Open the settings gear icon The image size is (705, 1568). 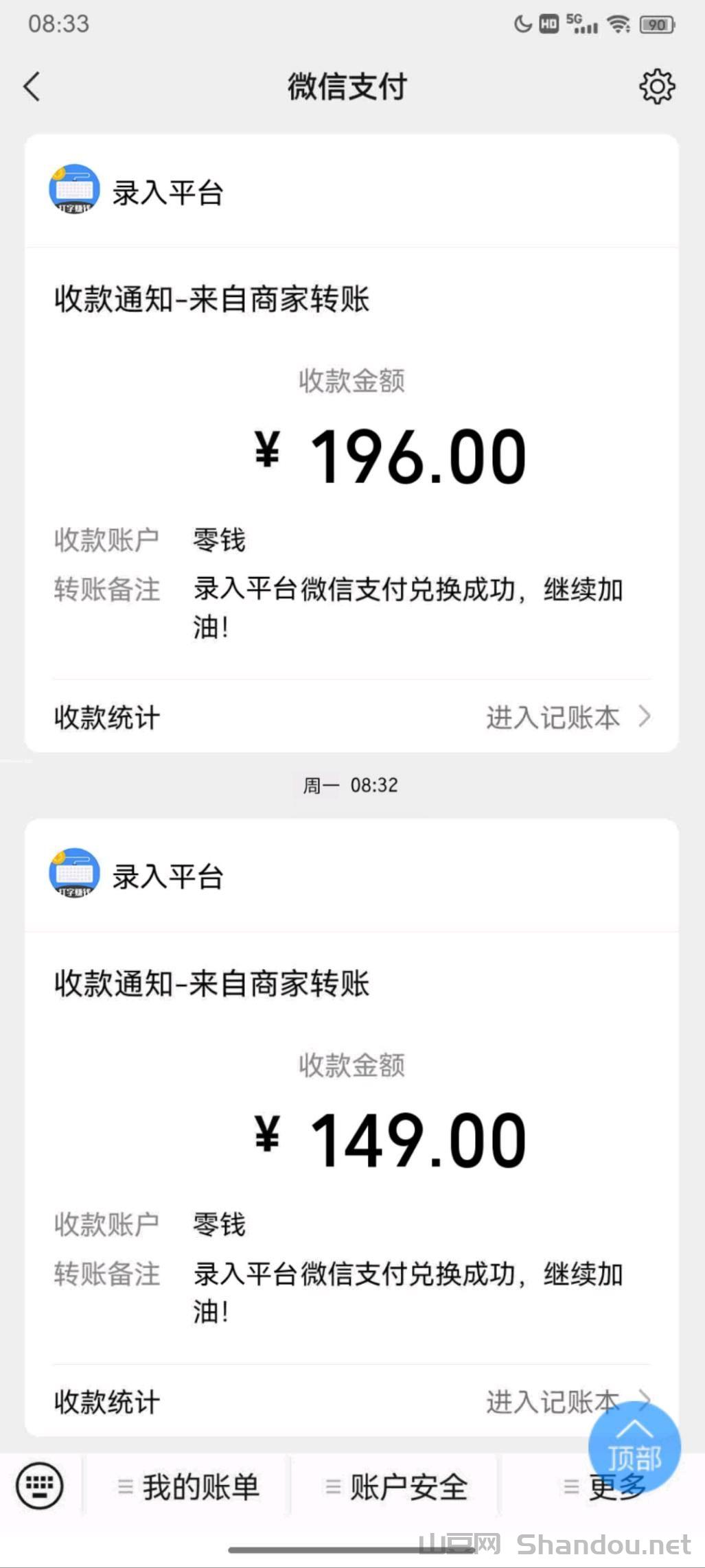(657, 87)
